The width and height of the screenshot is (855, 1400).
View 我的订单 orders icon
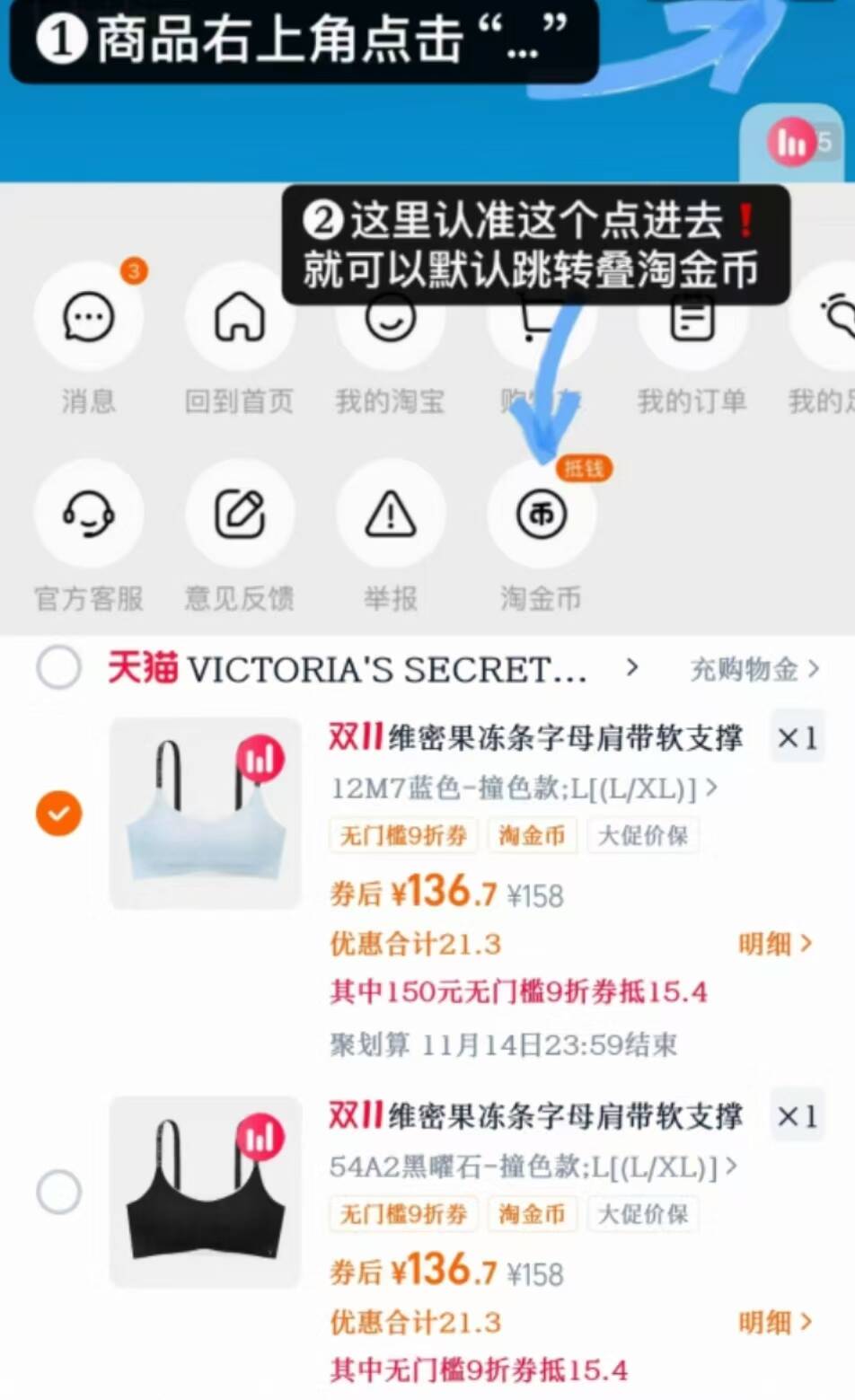pos(690,316)
